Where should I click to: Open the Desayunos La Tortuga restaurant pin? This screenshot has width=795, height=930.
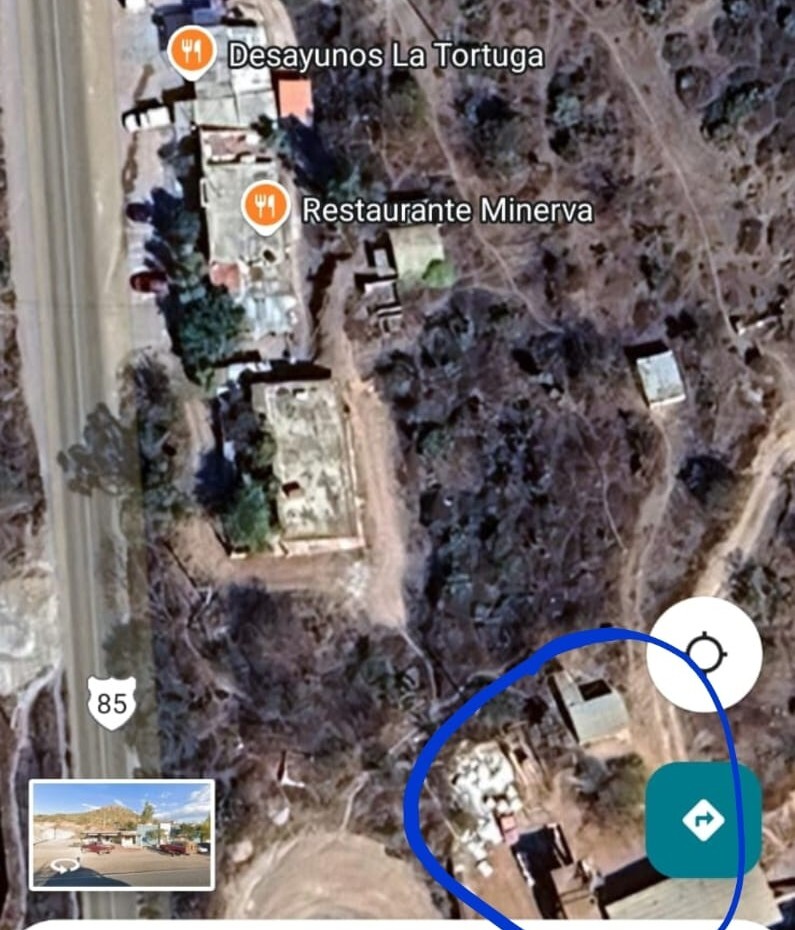pos(191,52)
